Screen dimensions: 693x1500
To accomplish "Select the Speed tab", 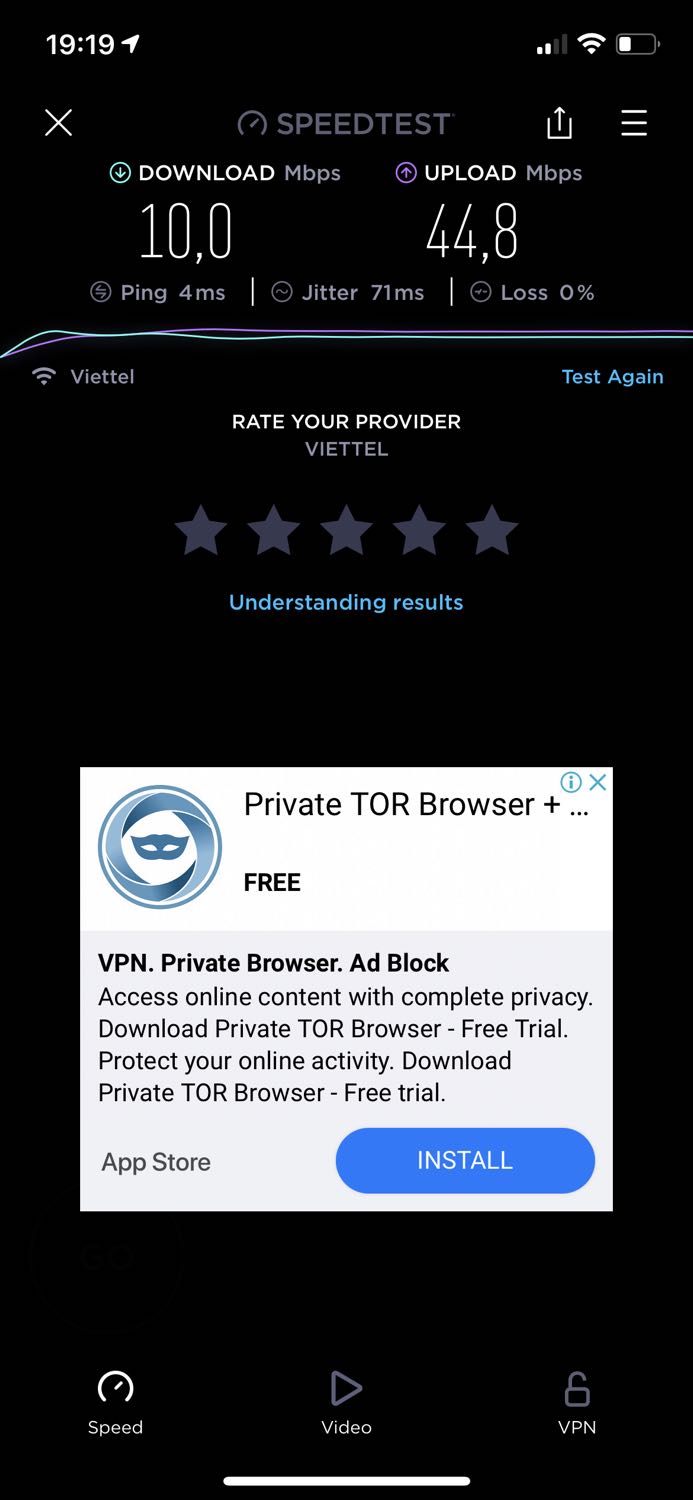I will pos(115,1402).
